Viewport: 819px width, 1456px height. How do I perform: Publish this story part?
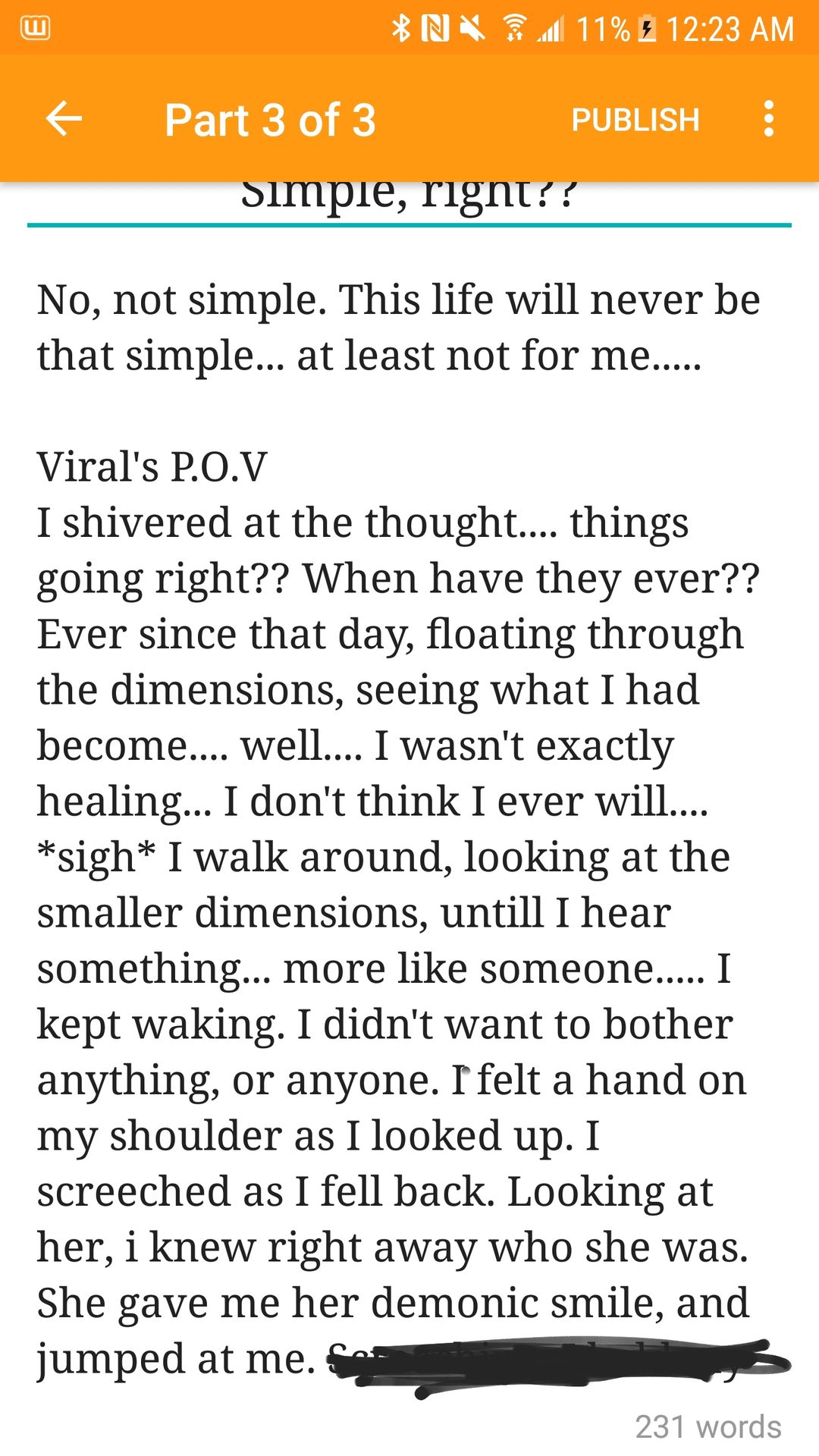click(635, 120)
